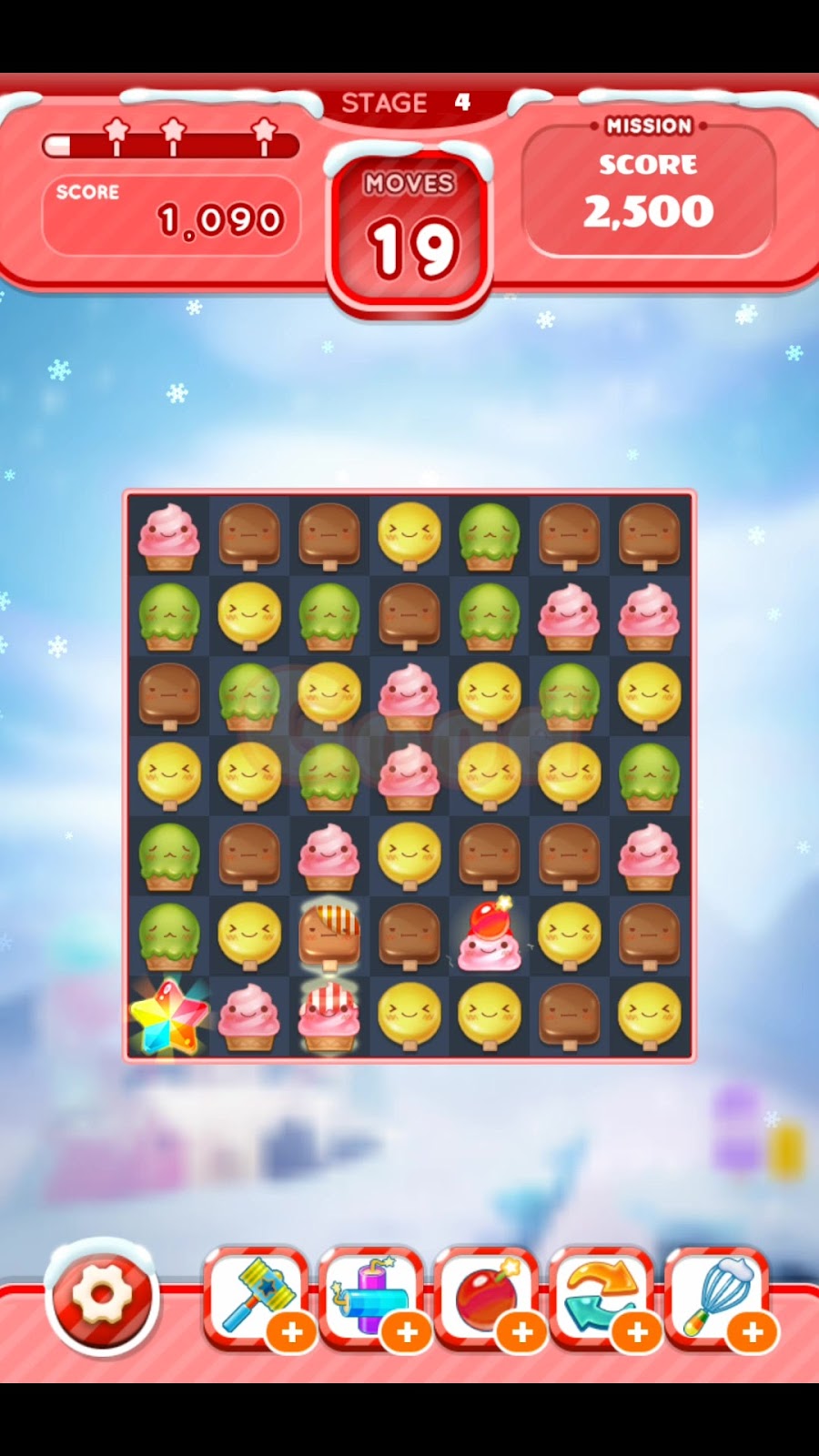Image resolution: width=819 pixels, height=1456 pixels.
Task: Tap the striped pink ice cream
Action: [329, 1016]
